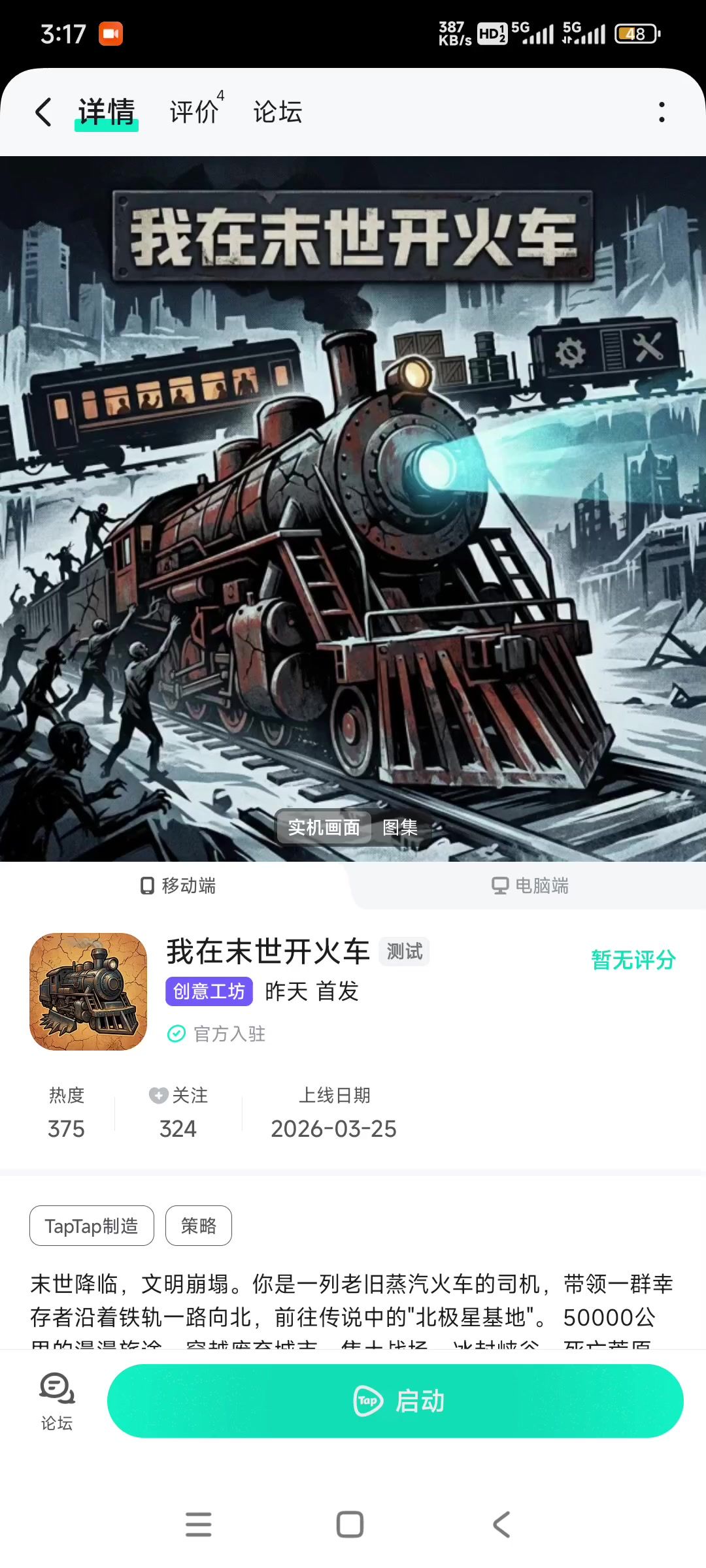Open the 暂无评分 rating section

(633, 960)
